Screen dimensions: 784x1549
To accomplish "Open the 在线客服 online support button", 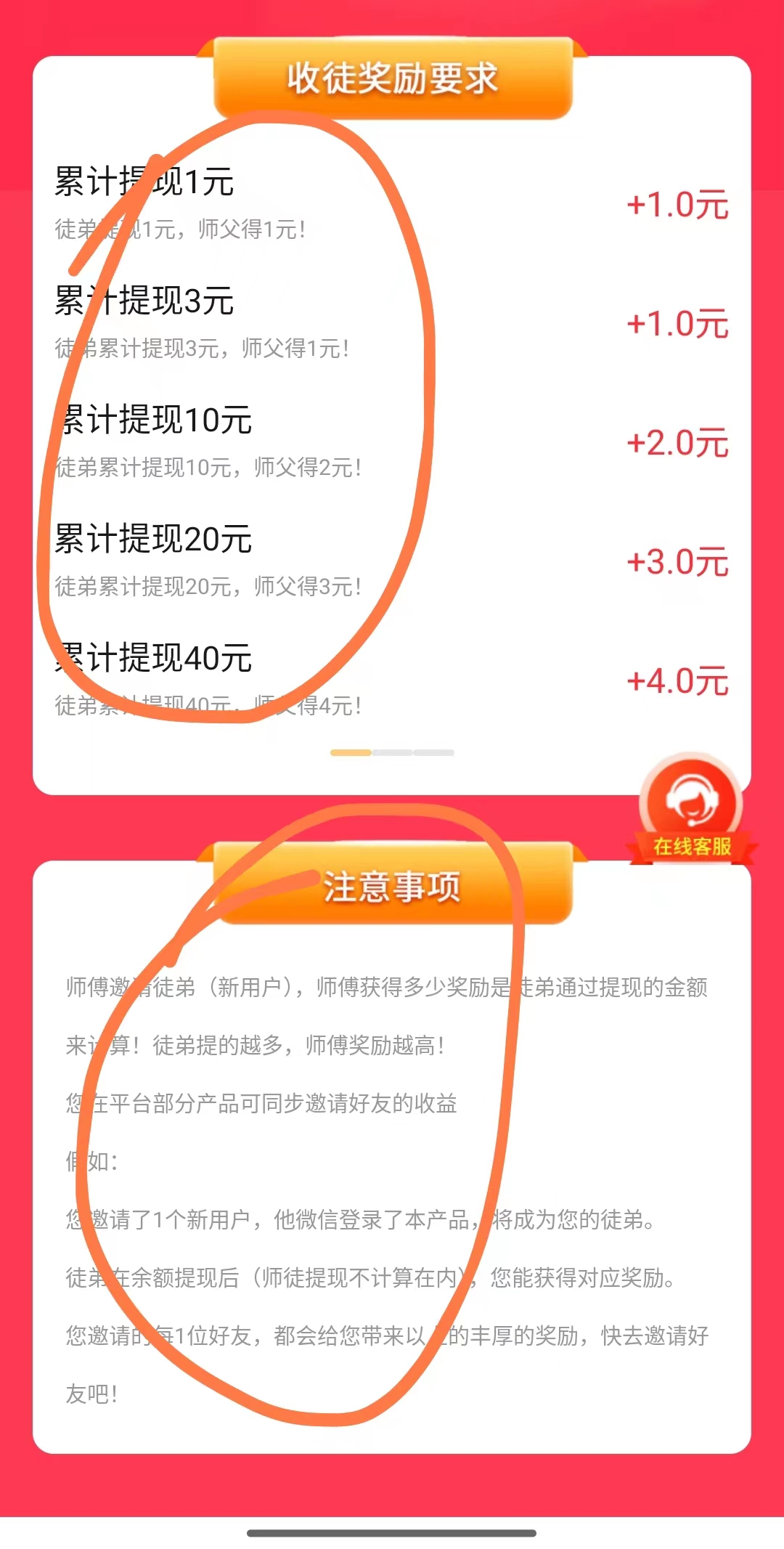I will coord(690,811).
